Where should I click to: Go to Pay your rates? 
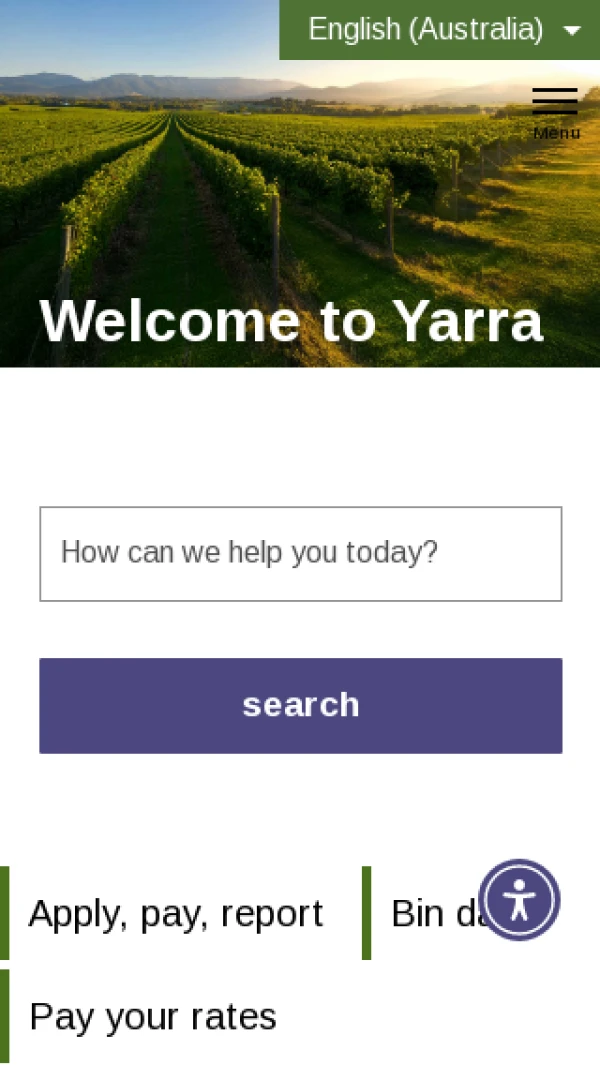pos(153,1016)
